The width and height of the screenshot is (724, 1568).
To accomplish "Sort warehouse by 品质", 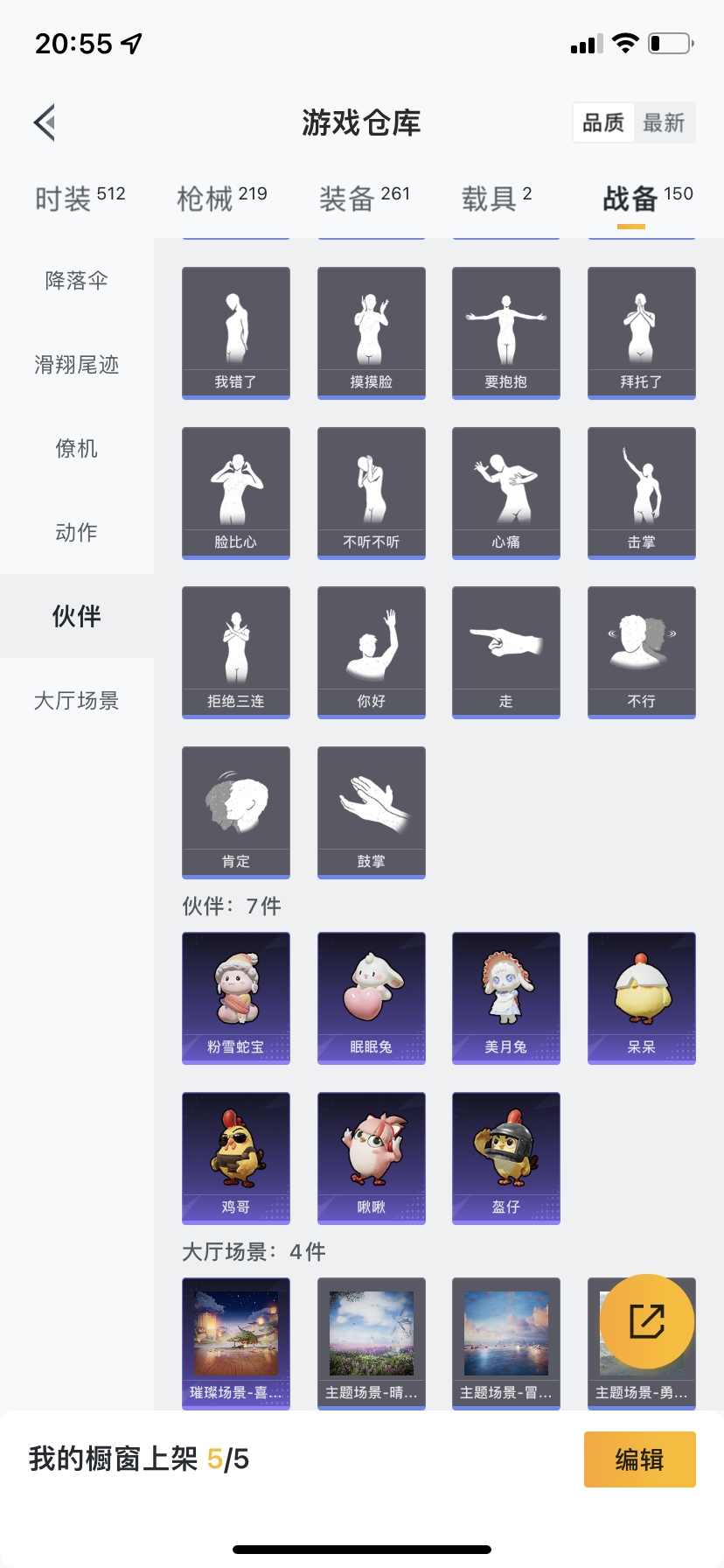I will point(603,122).
